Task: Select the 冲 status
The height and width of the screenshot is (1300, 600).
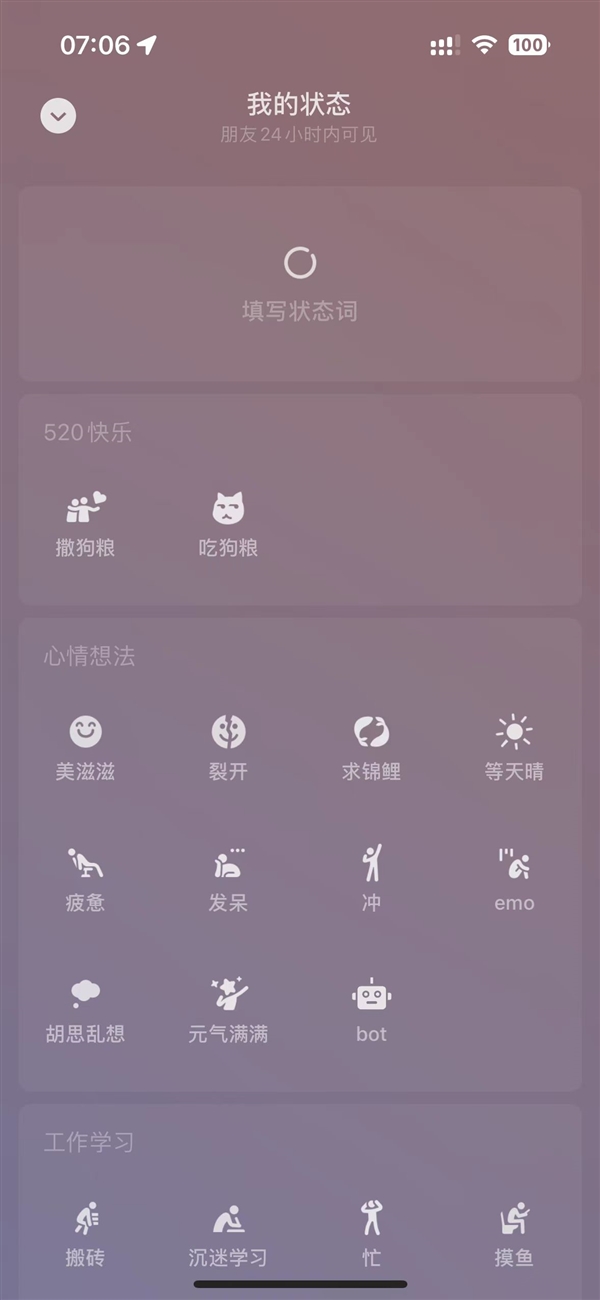Action: tap(371, 879)
